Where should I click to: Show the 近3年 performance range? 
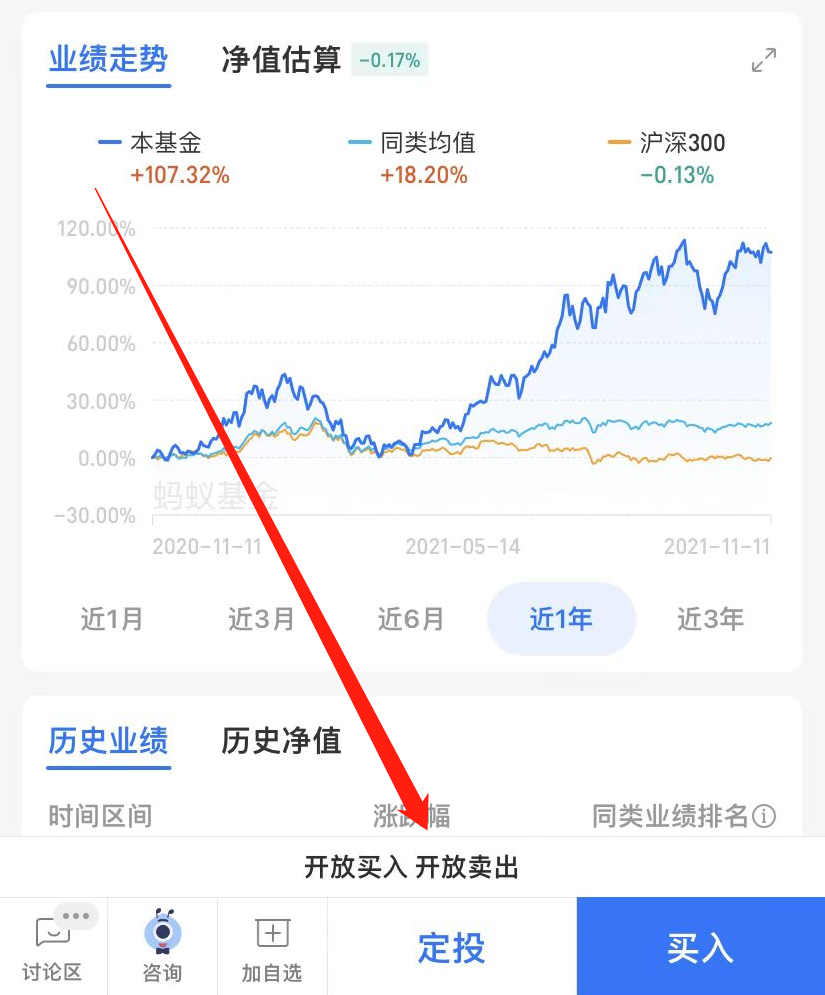(x=710, y=619)
